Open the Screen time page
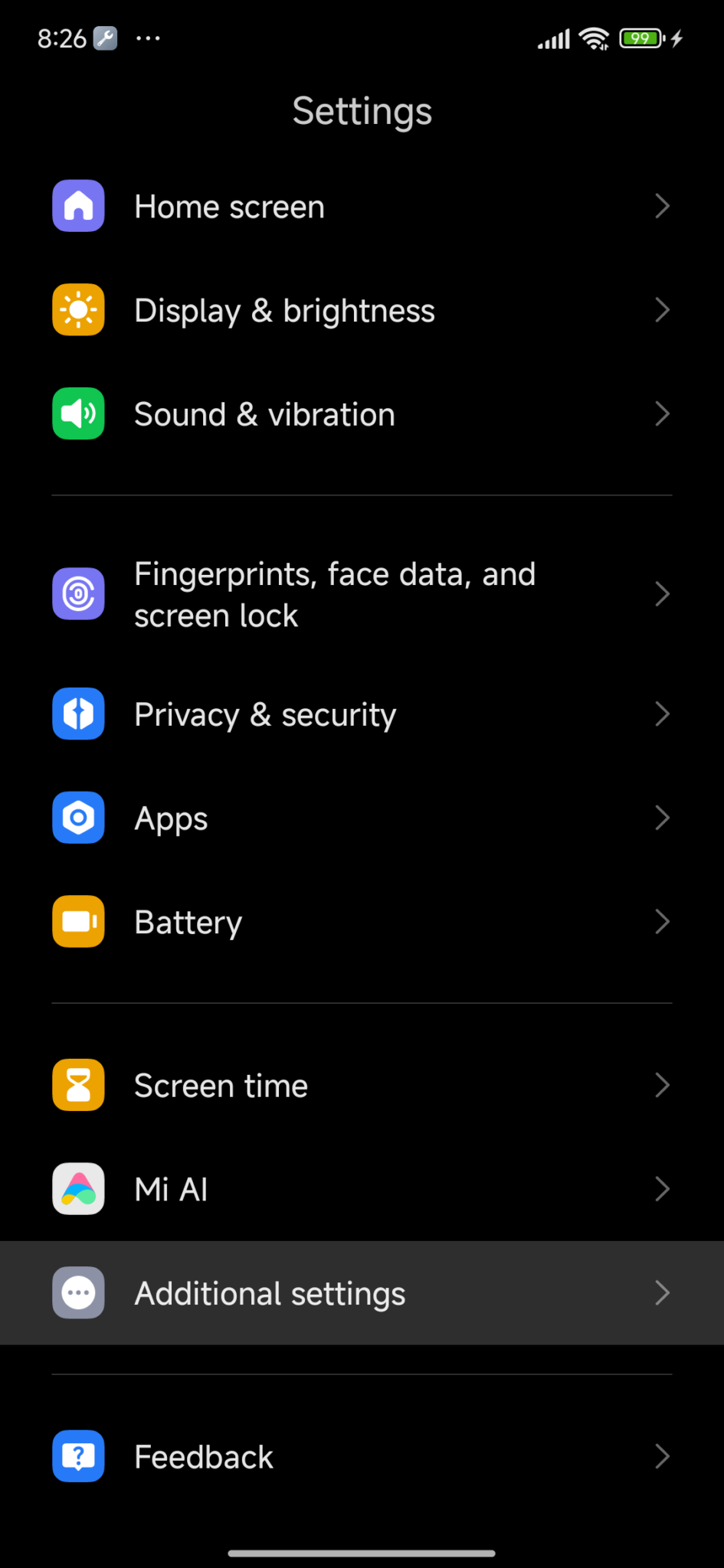 click(x=362, y=1084)
